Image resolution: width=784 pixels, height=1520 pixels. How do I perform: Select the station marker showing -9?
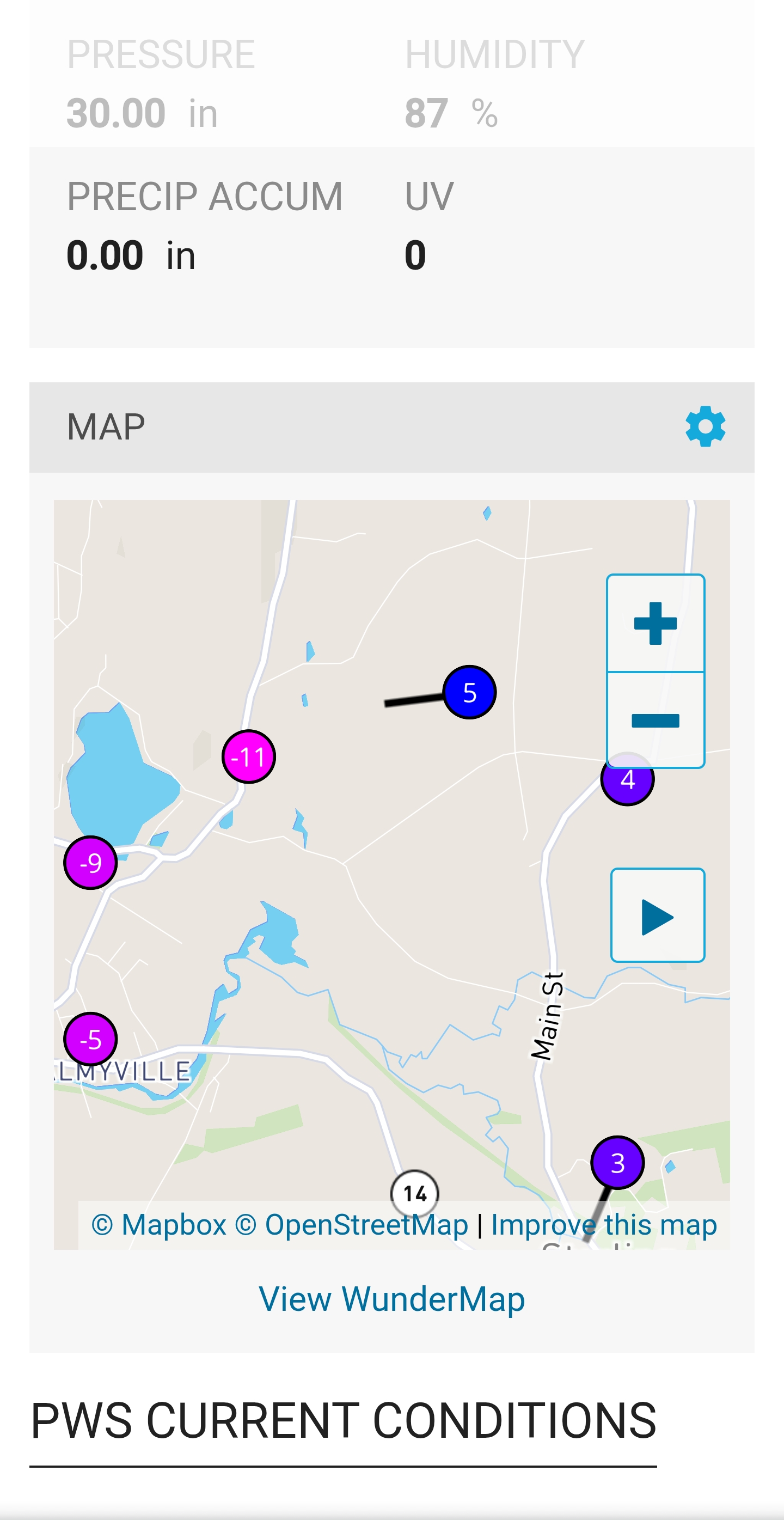point(90,863)
